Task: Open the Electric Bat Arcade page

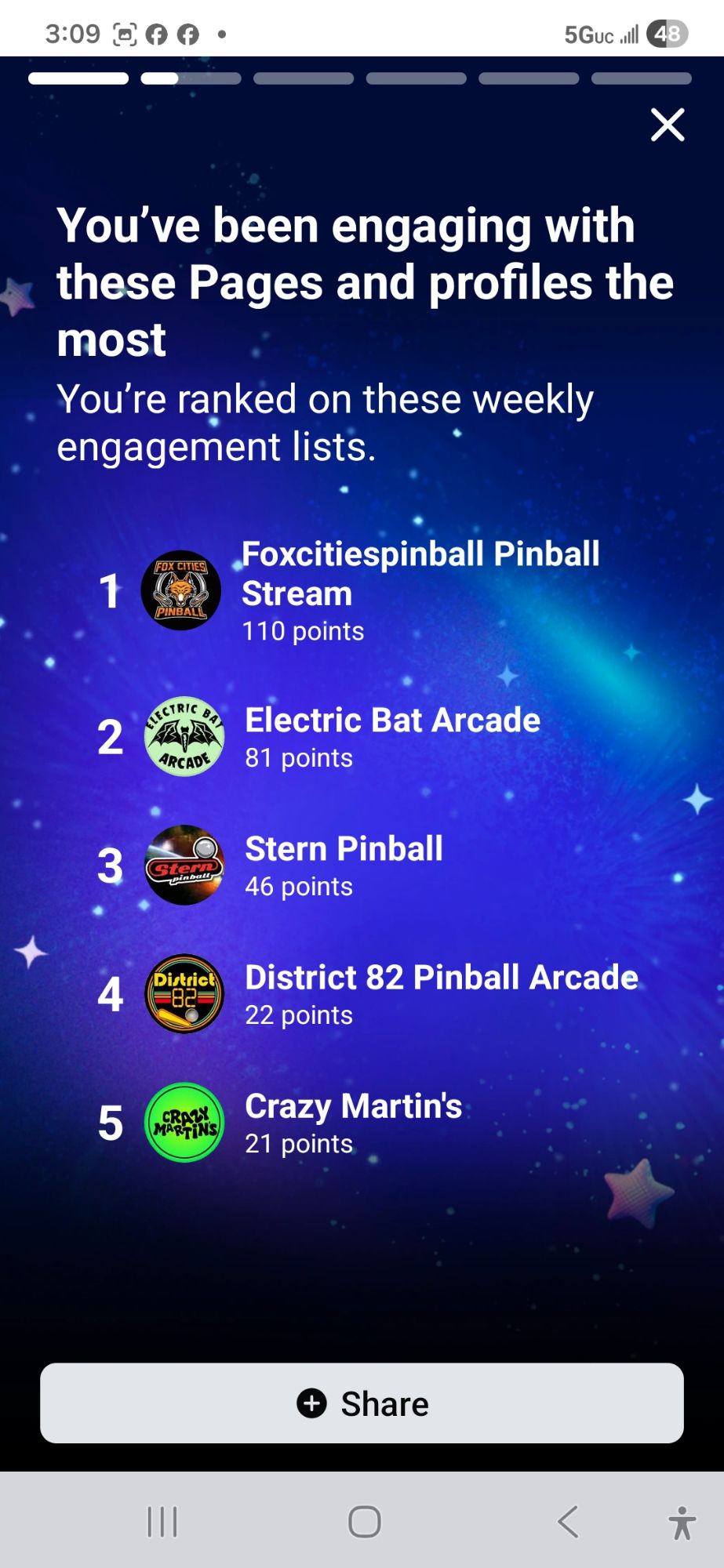Action: tap(392, 720)
